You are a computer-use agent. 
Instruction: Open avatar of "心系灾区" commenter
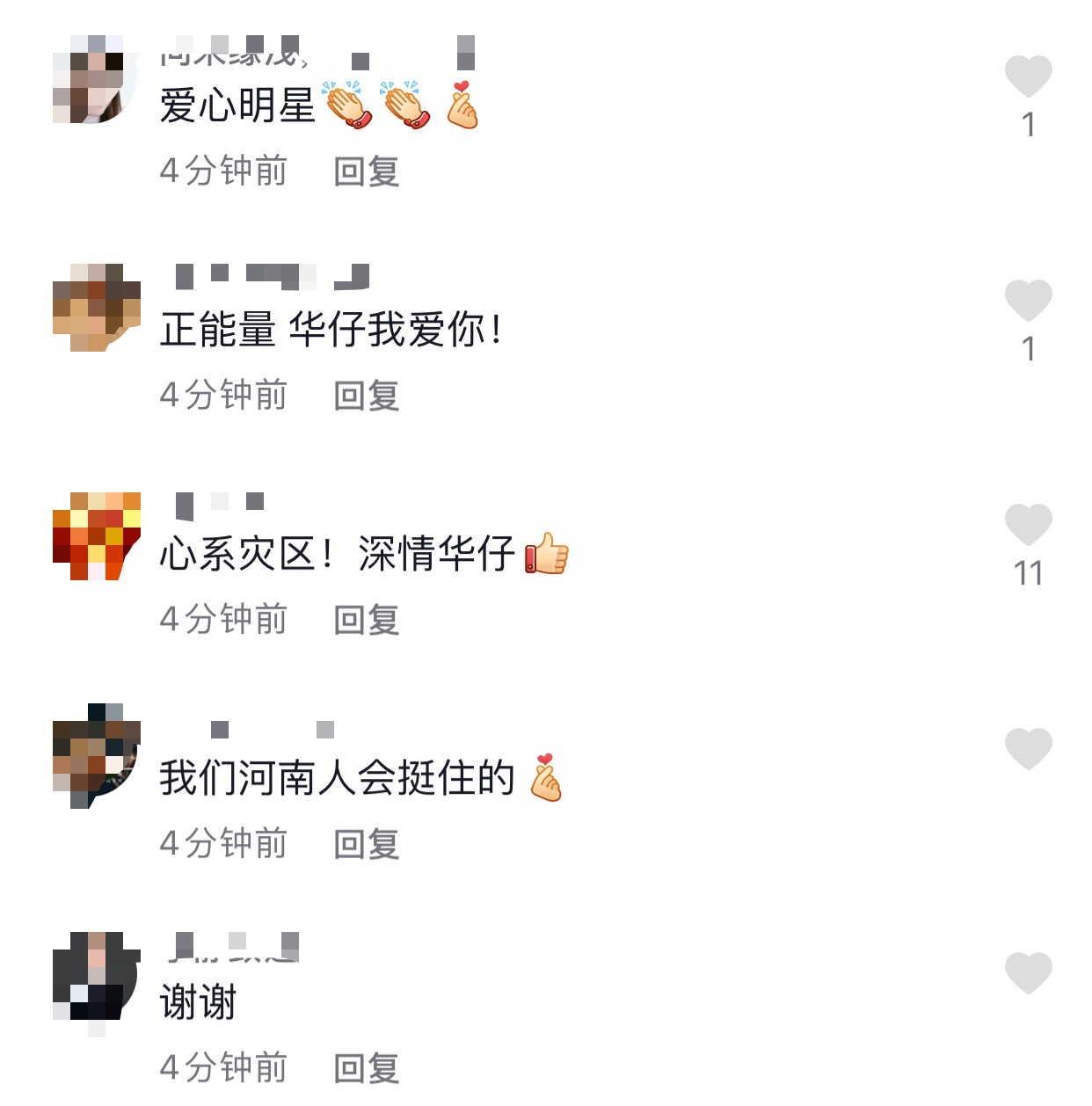(x=96, y=535)
